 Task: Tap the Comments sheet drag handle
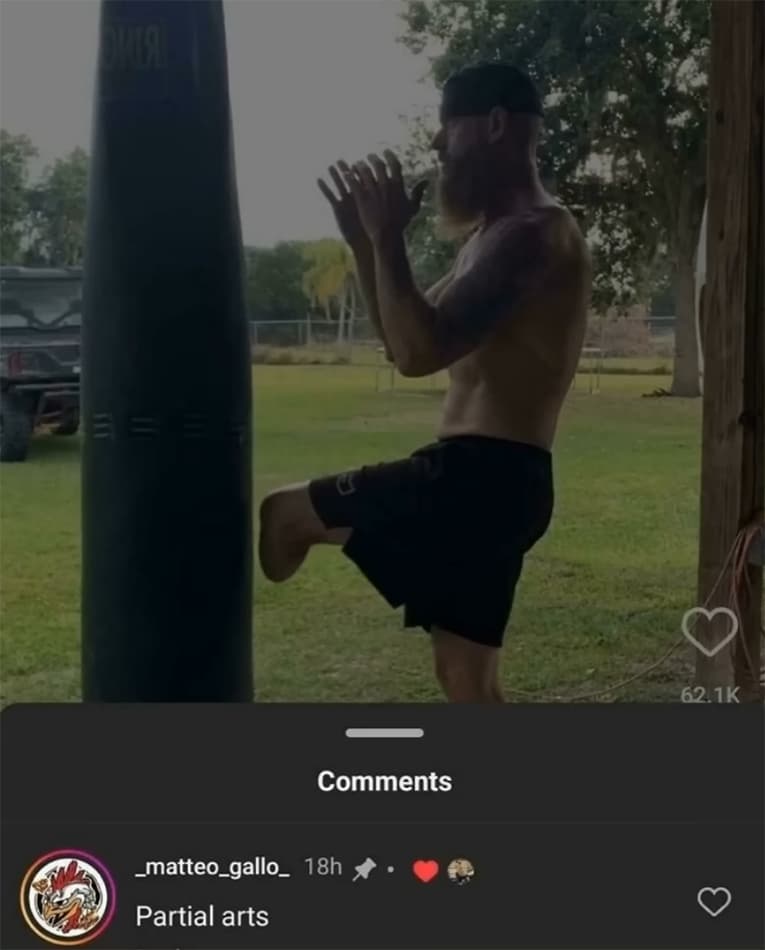384,733
